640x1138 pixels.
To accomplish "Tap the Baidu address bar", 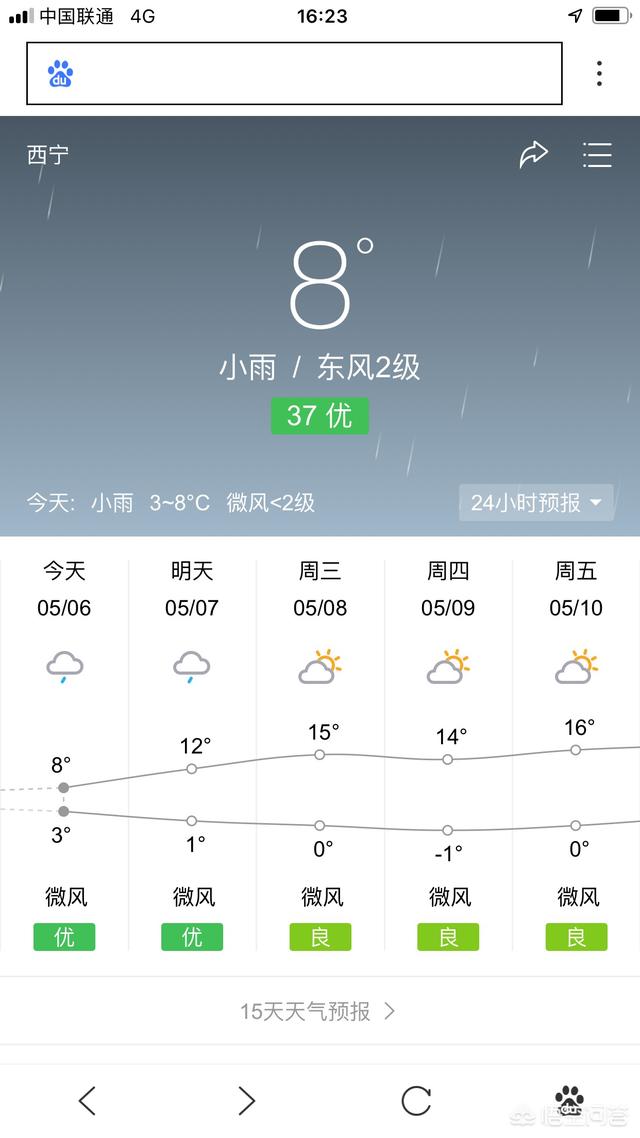I will 294,73.
